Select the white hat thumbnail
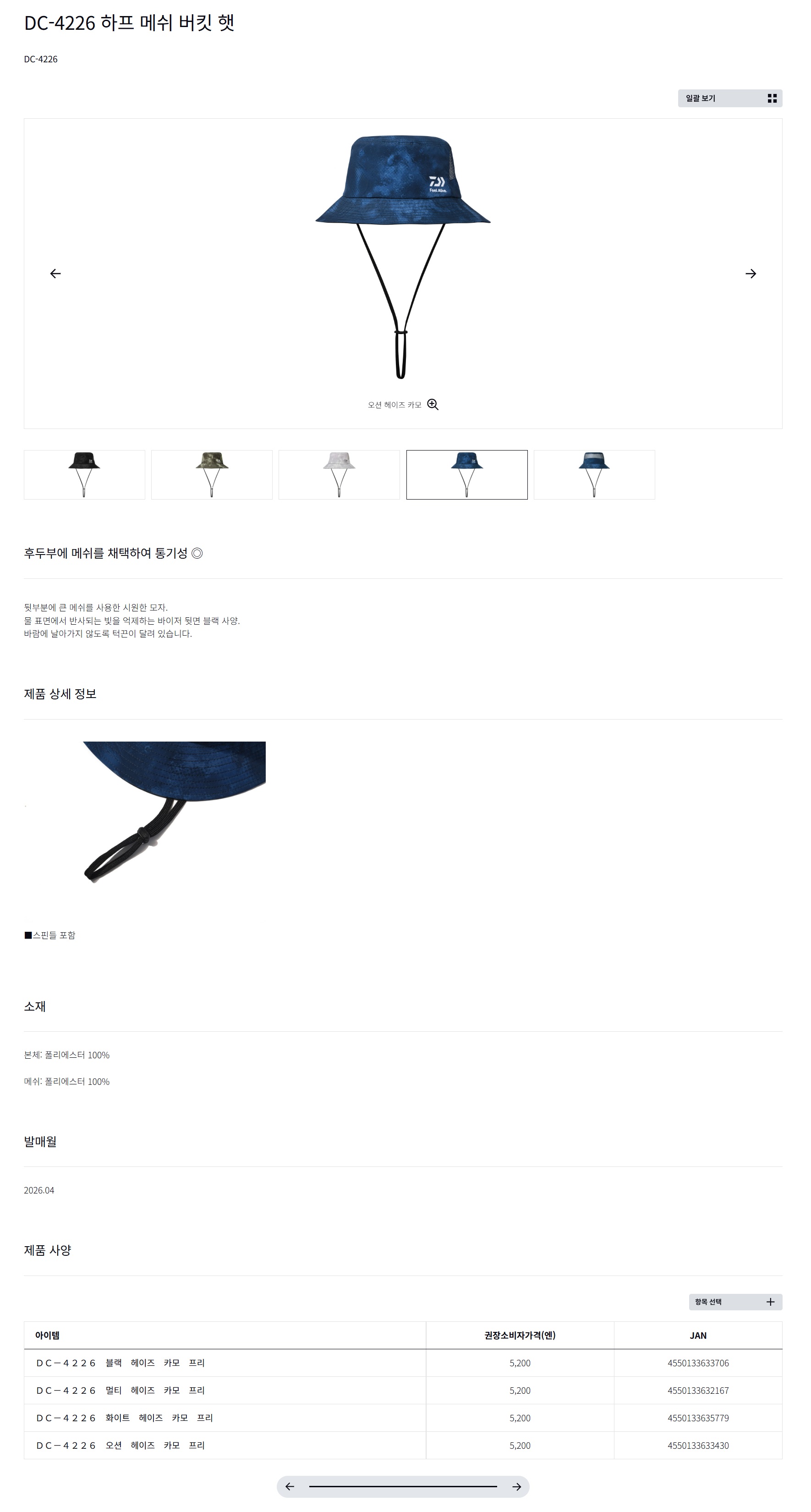Viewport: 811px width, 1512px height. [x=339, y=475]
